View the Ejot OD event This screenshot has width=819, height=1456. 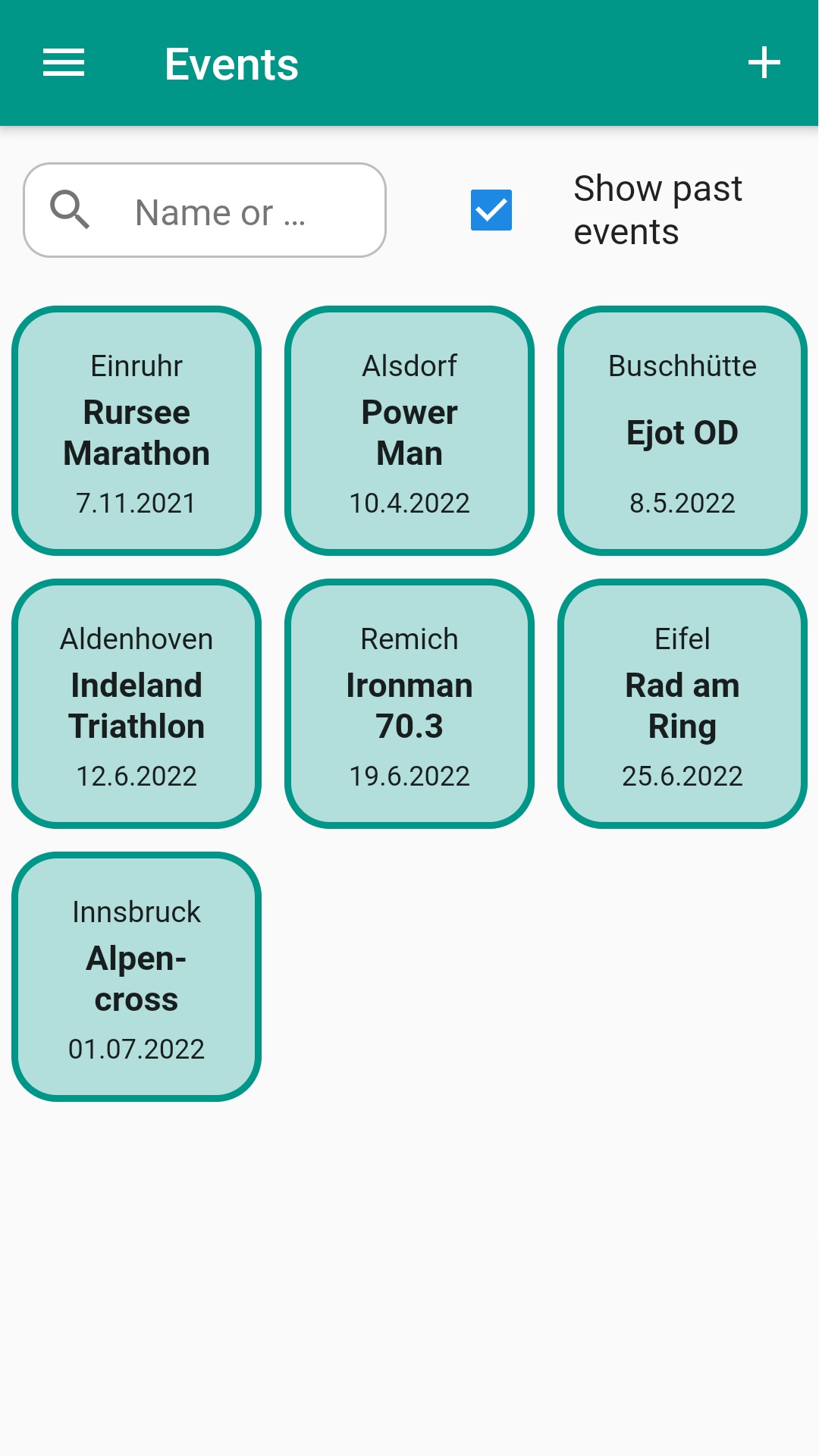click(682, 431)
